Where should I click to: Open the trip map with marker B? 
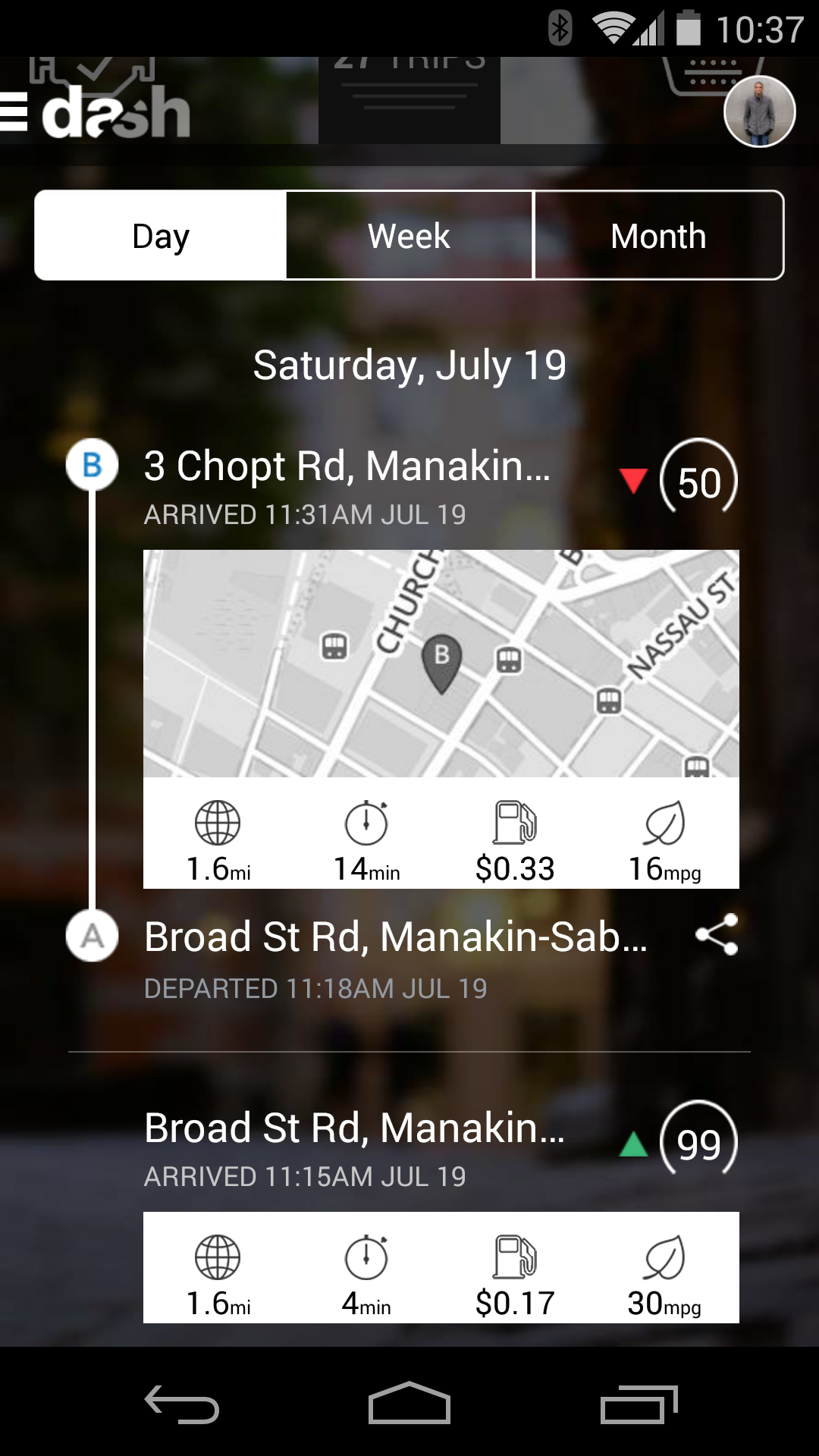pos(441,664)
